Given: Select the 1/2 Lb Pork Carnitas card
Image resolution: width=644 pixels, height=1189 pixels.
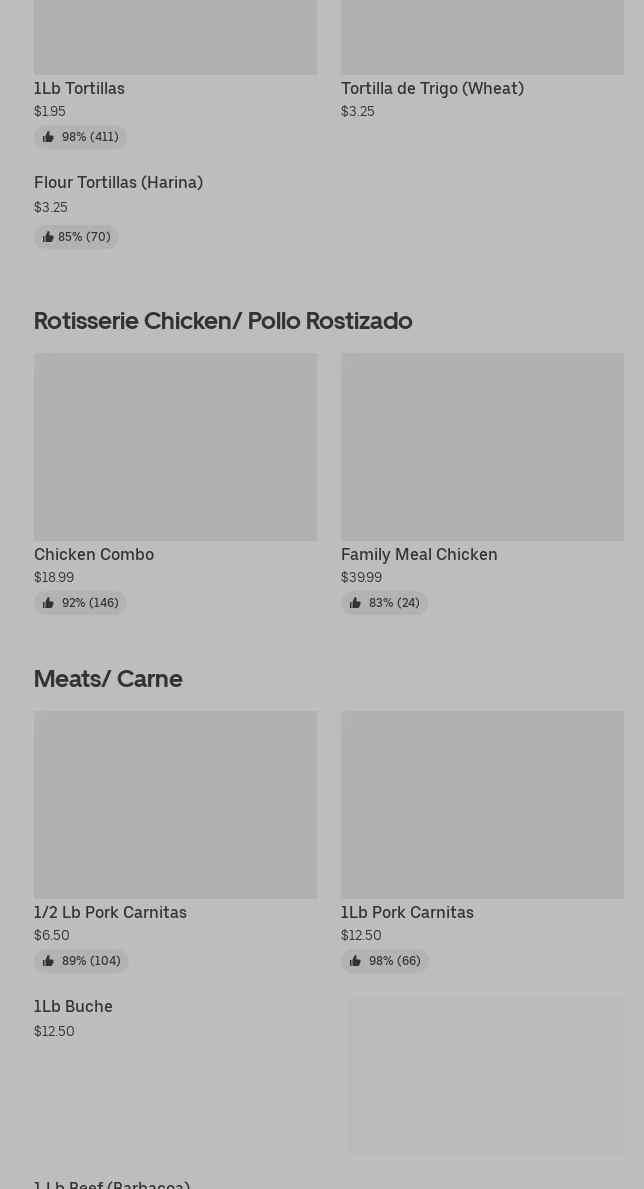Looking at the screenshot, I should (x=175, y=805).
